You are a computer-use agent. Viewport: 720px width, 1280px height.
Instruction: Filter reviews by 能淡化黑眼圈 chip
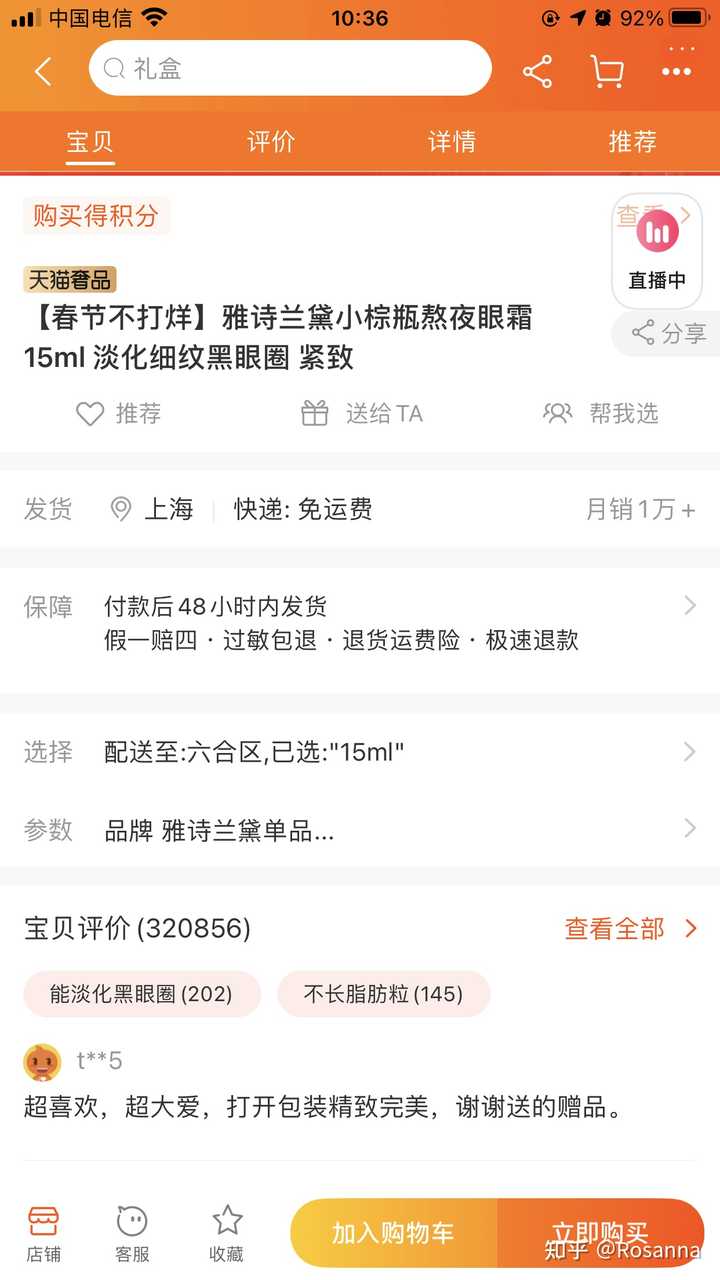coord(141,994)
